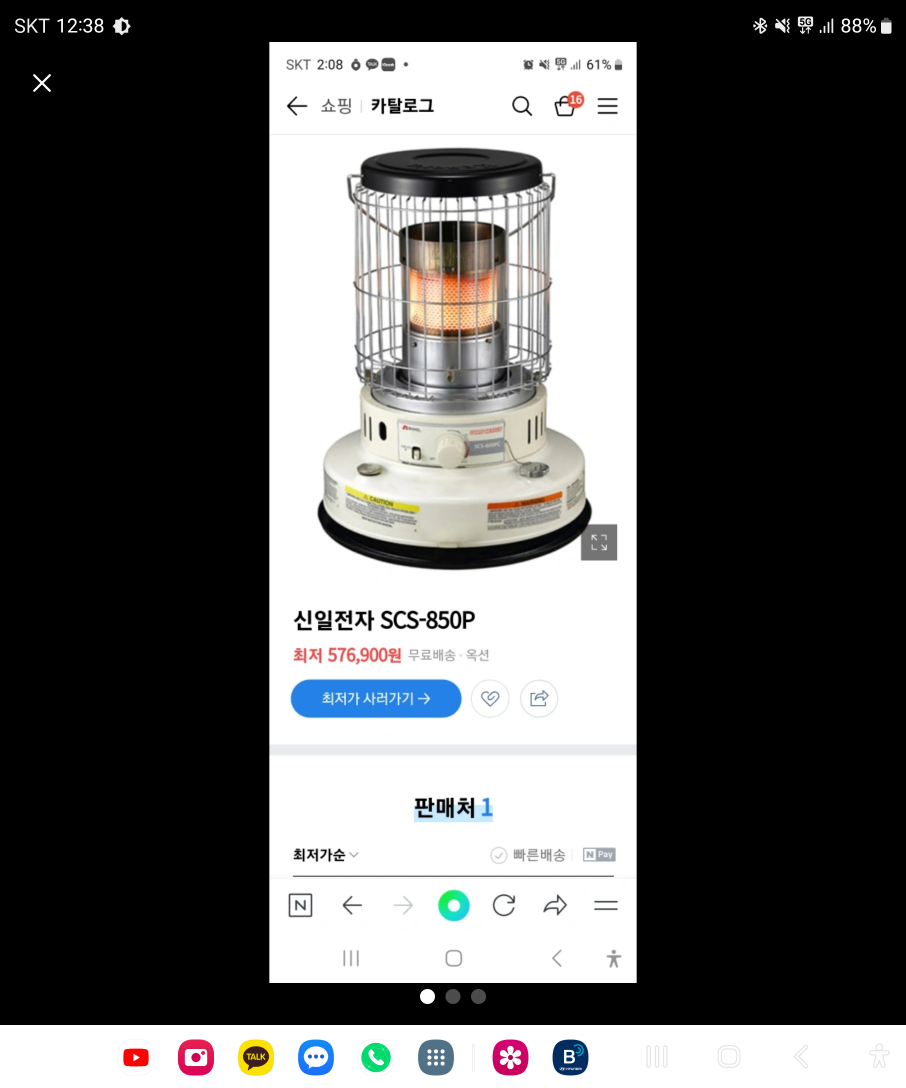
Task: Open the Phone dialer from the taskbar
Action: point(376,1057)
